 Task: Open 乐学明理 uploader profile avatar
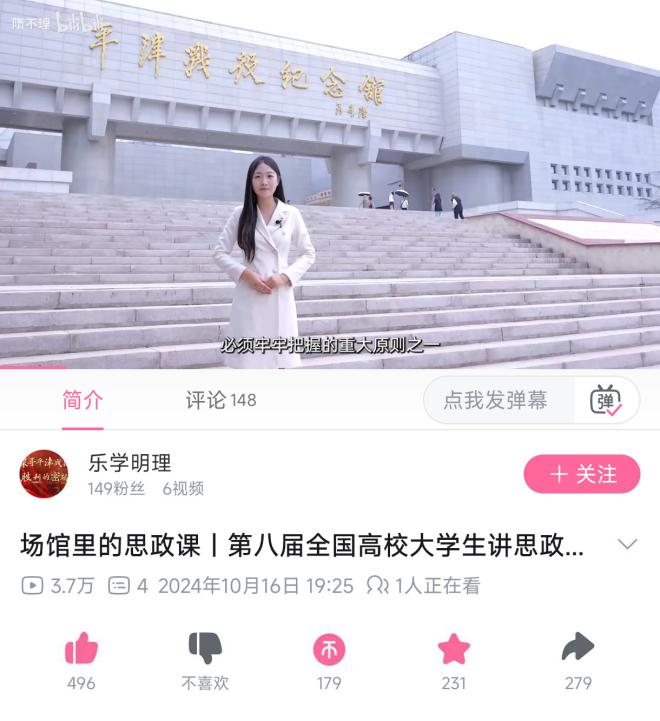pos(44,474)
